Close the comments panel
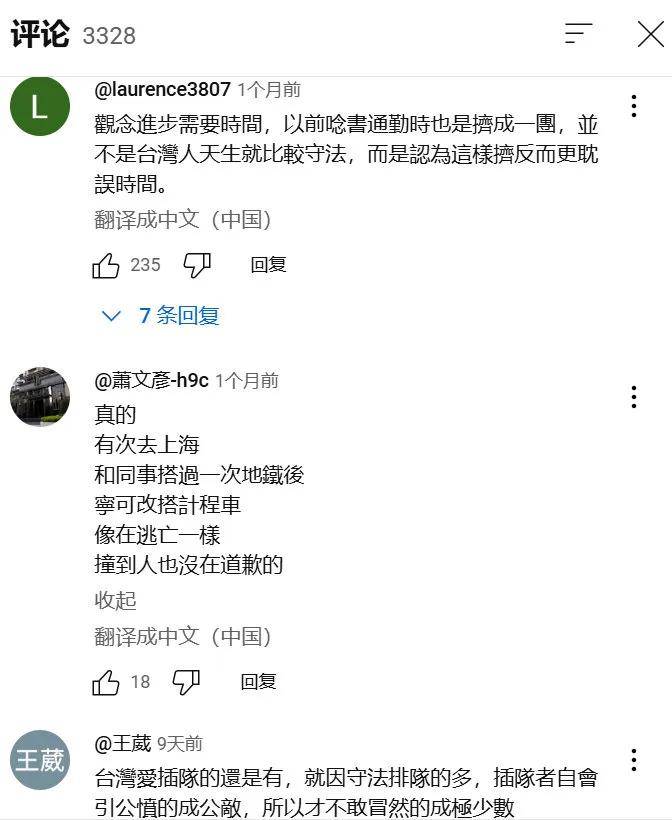The height and width of the screenshot is (820, 672). coord(650,35)
